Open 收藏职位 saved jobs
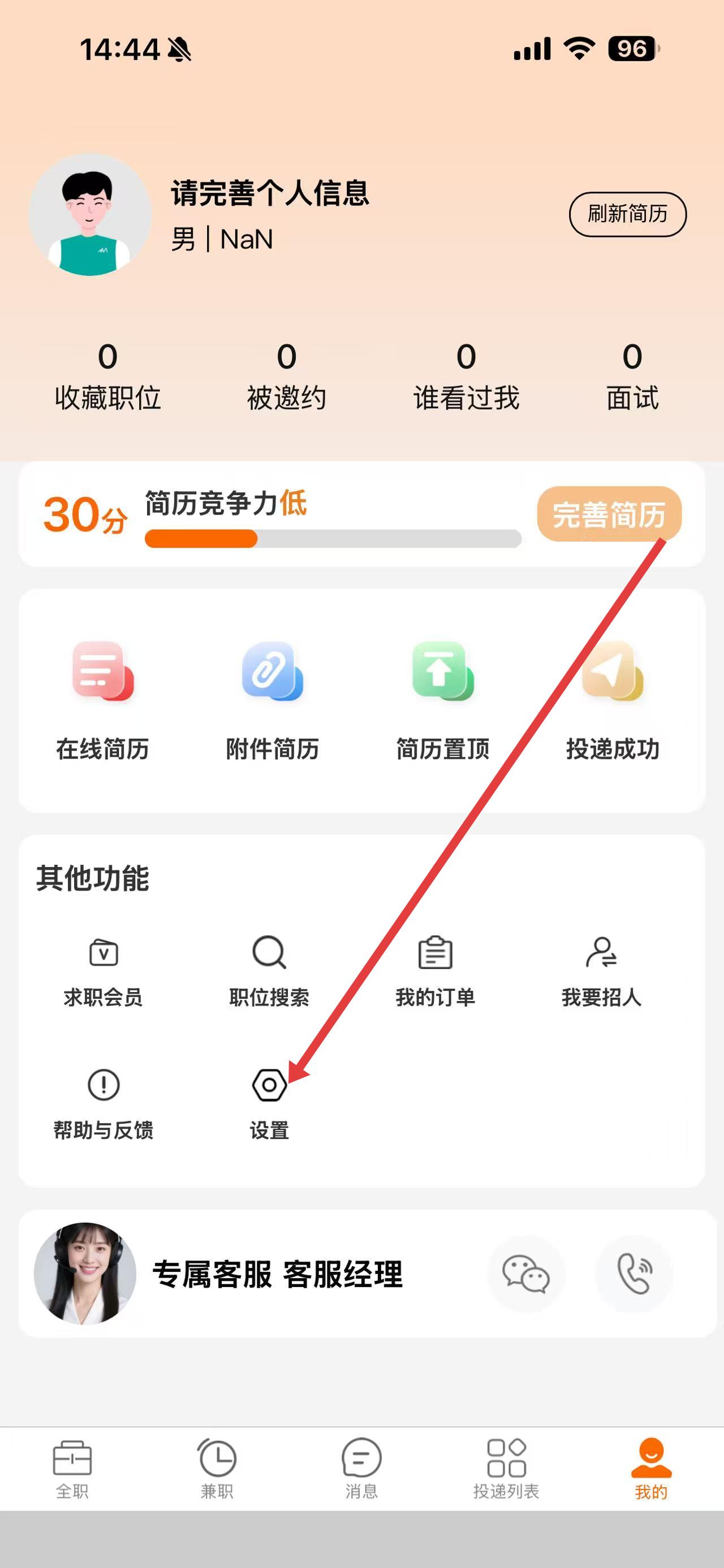 click(108, 376)
